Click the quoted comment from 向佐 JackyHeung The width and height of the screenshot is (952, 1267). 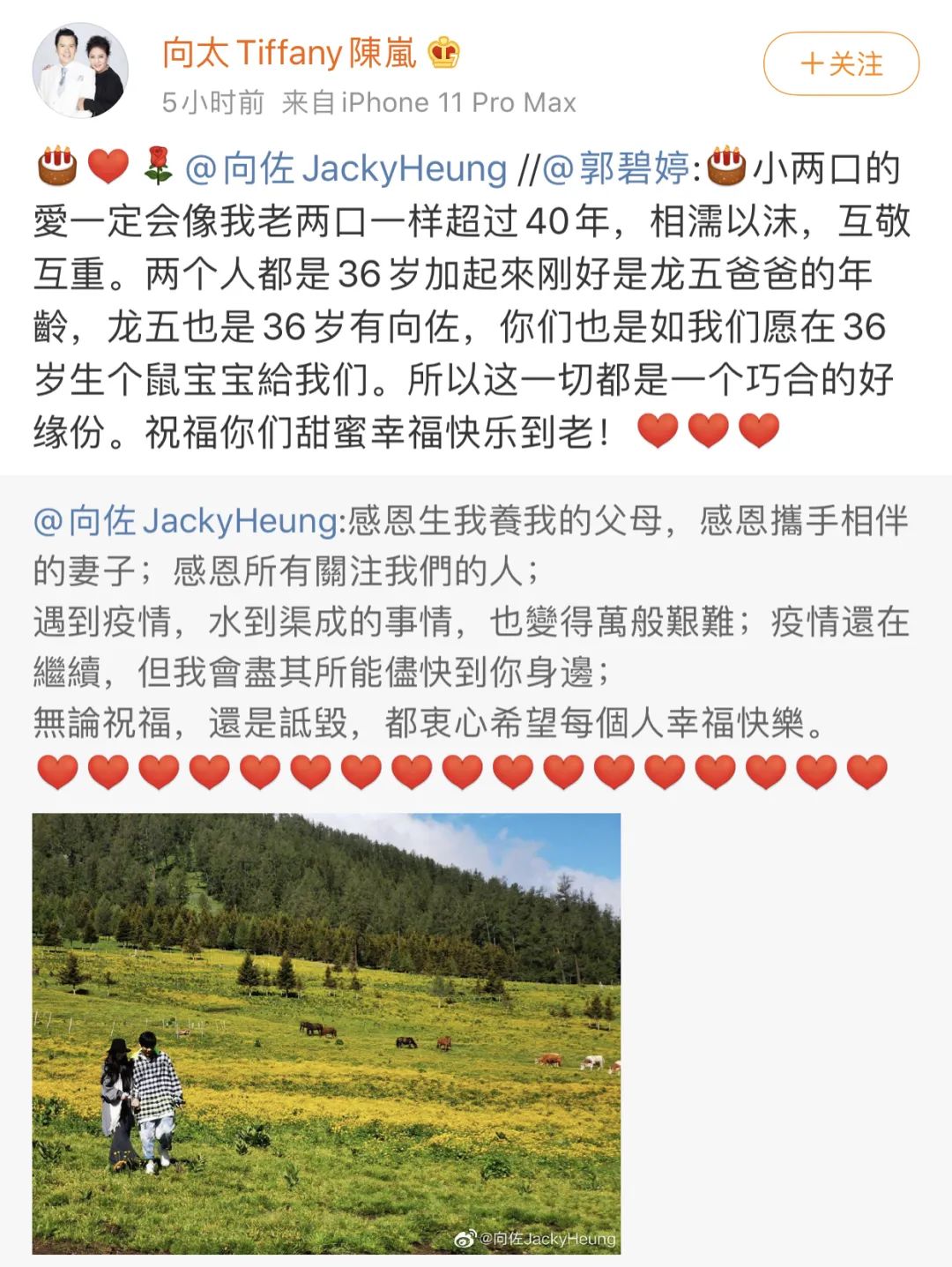(441, 617)
